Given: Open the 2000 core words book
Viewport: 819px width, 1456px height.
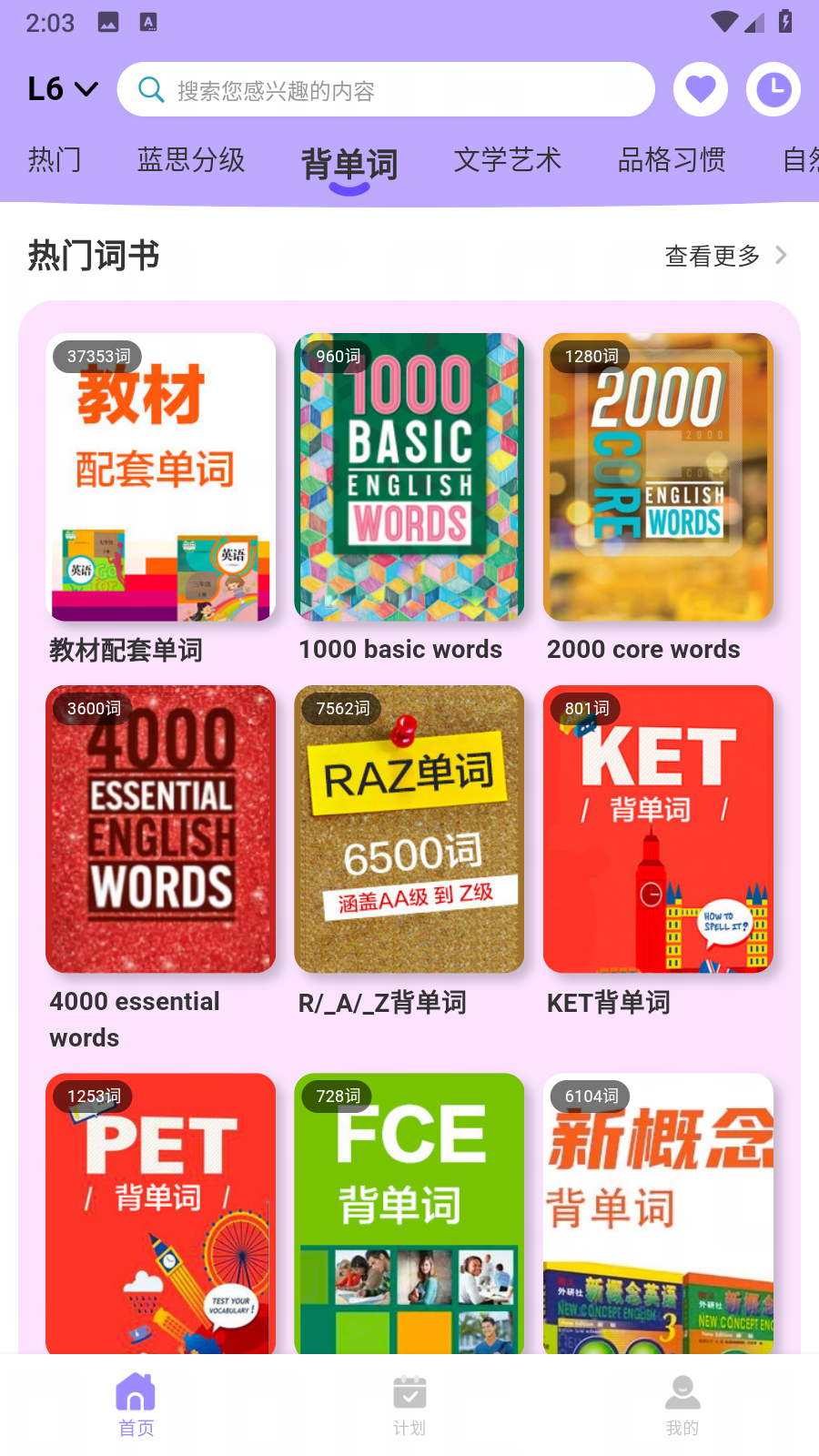Looking at the screenshot, I should (x=658, y=478).
